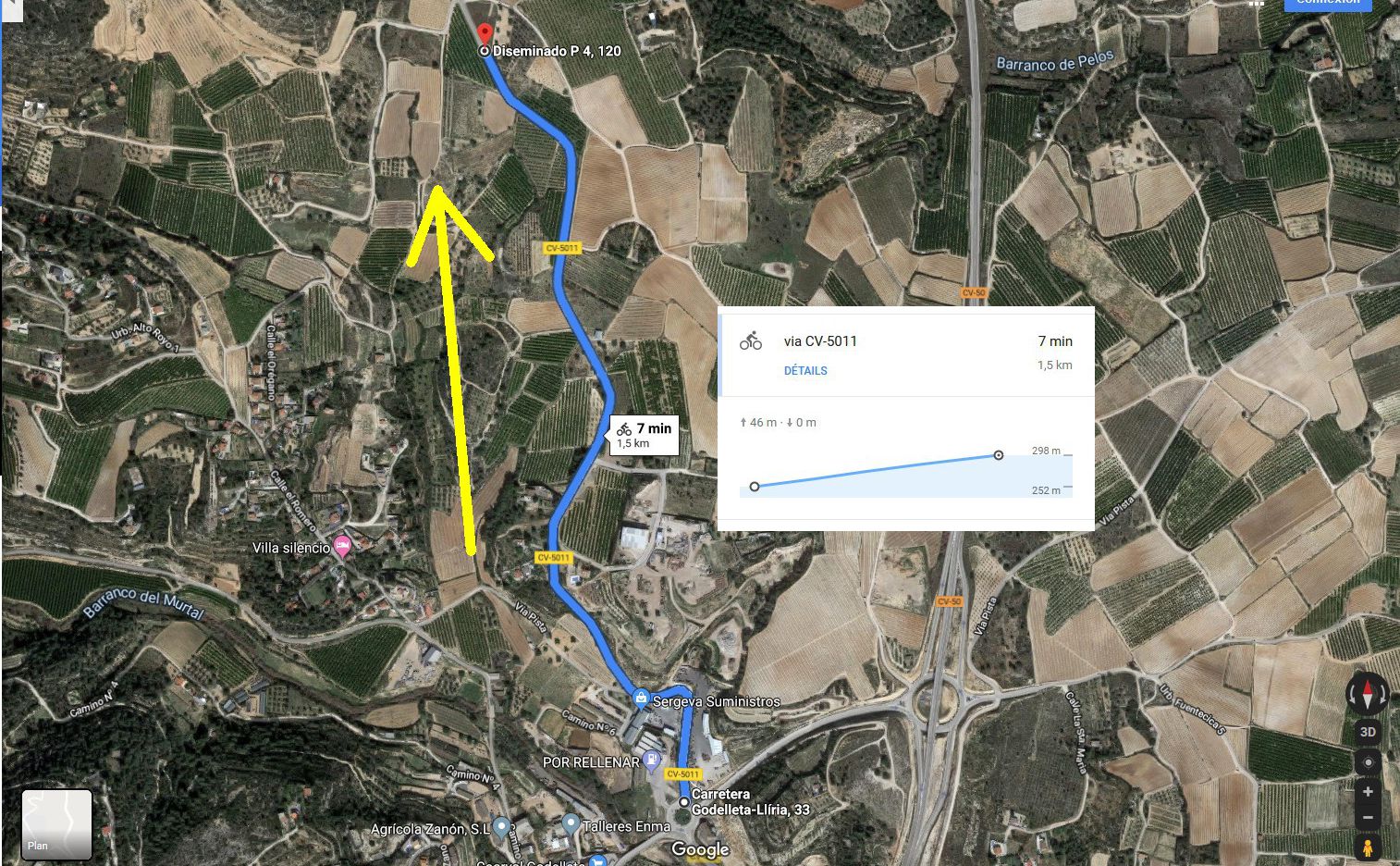Sign in with the Connexion button
Image resolution: width=1400 pixels, height=866 pixels.
(x=1327, y=3)
